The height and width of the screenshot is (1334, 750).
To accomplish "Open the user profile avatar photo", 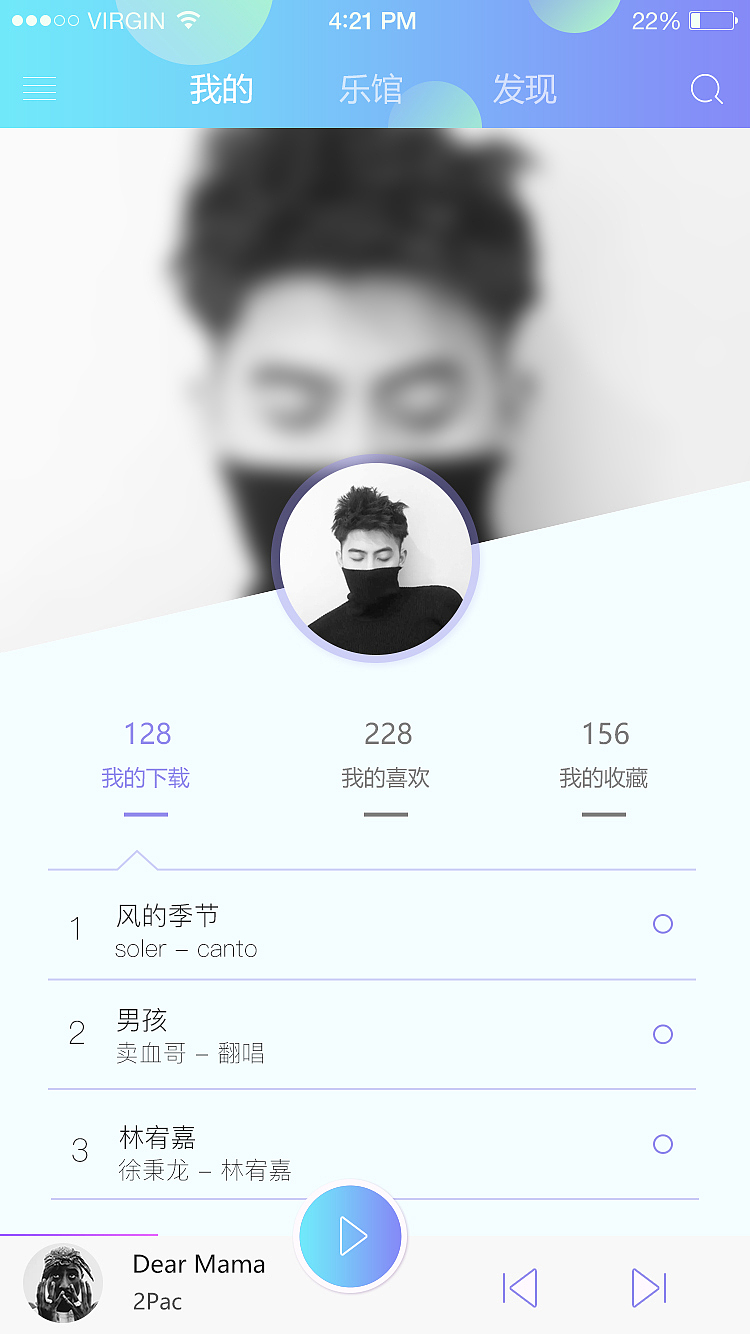I will pyautogui.click(x=374, y=560).
